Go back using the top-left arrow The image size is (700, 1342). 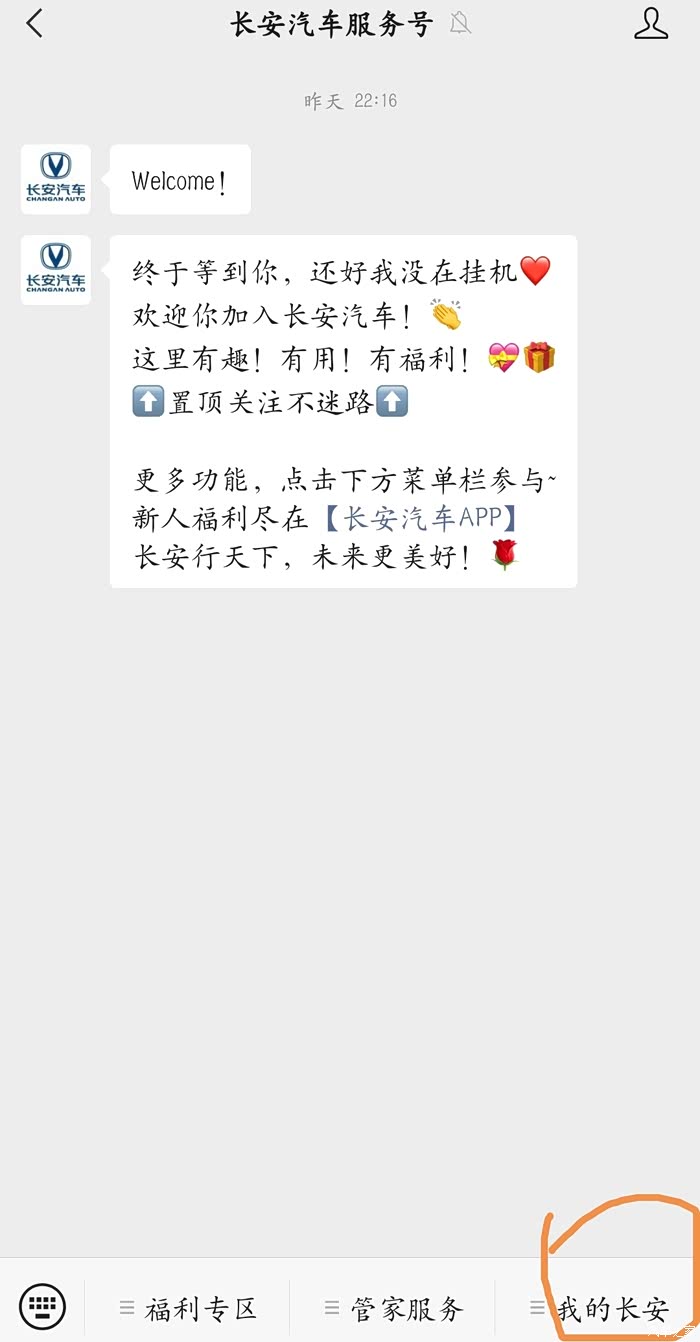click(35, 23)
